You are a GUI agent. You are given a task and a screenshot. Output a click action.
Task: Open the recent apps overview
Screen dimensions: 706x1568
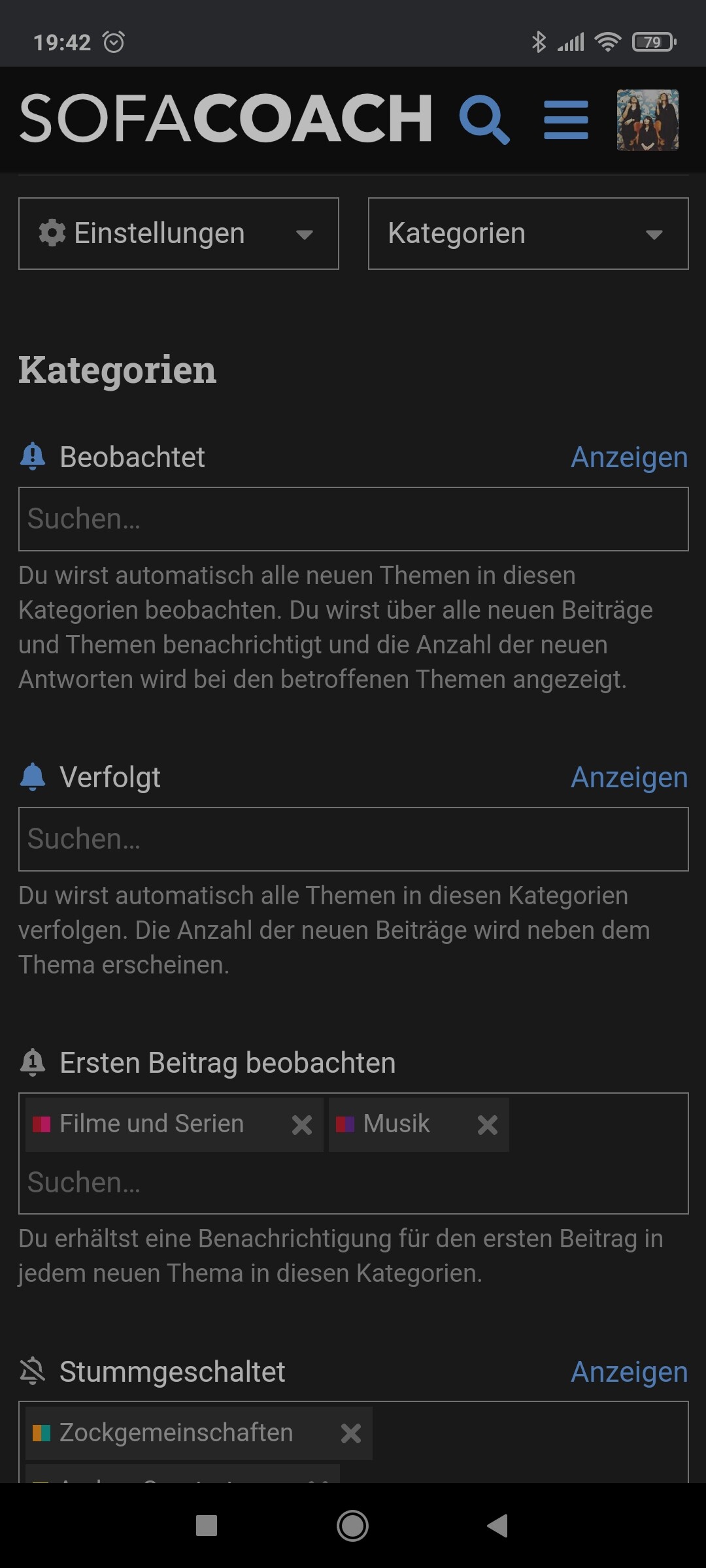pyautogui.click(x=207, y=1526)
